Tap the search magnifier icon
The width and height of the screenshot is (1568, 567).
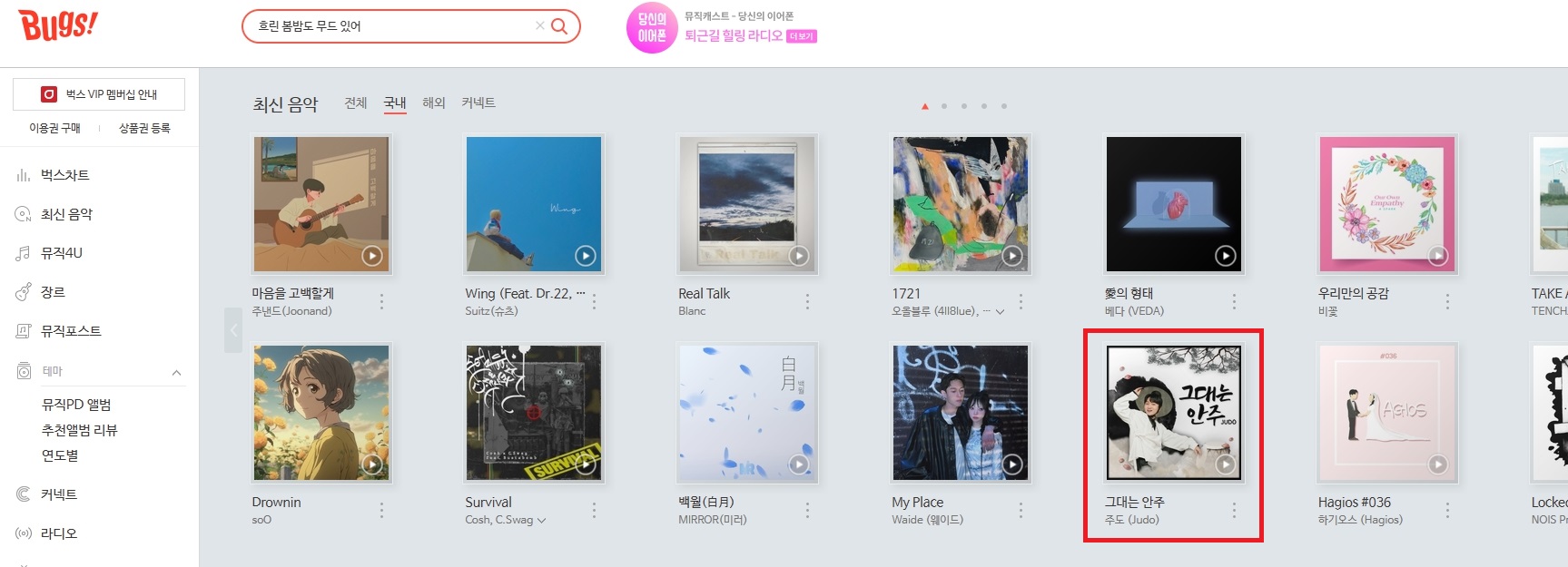[559, 26]
